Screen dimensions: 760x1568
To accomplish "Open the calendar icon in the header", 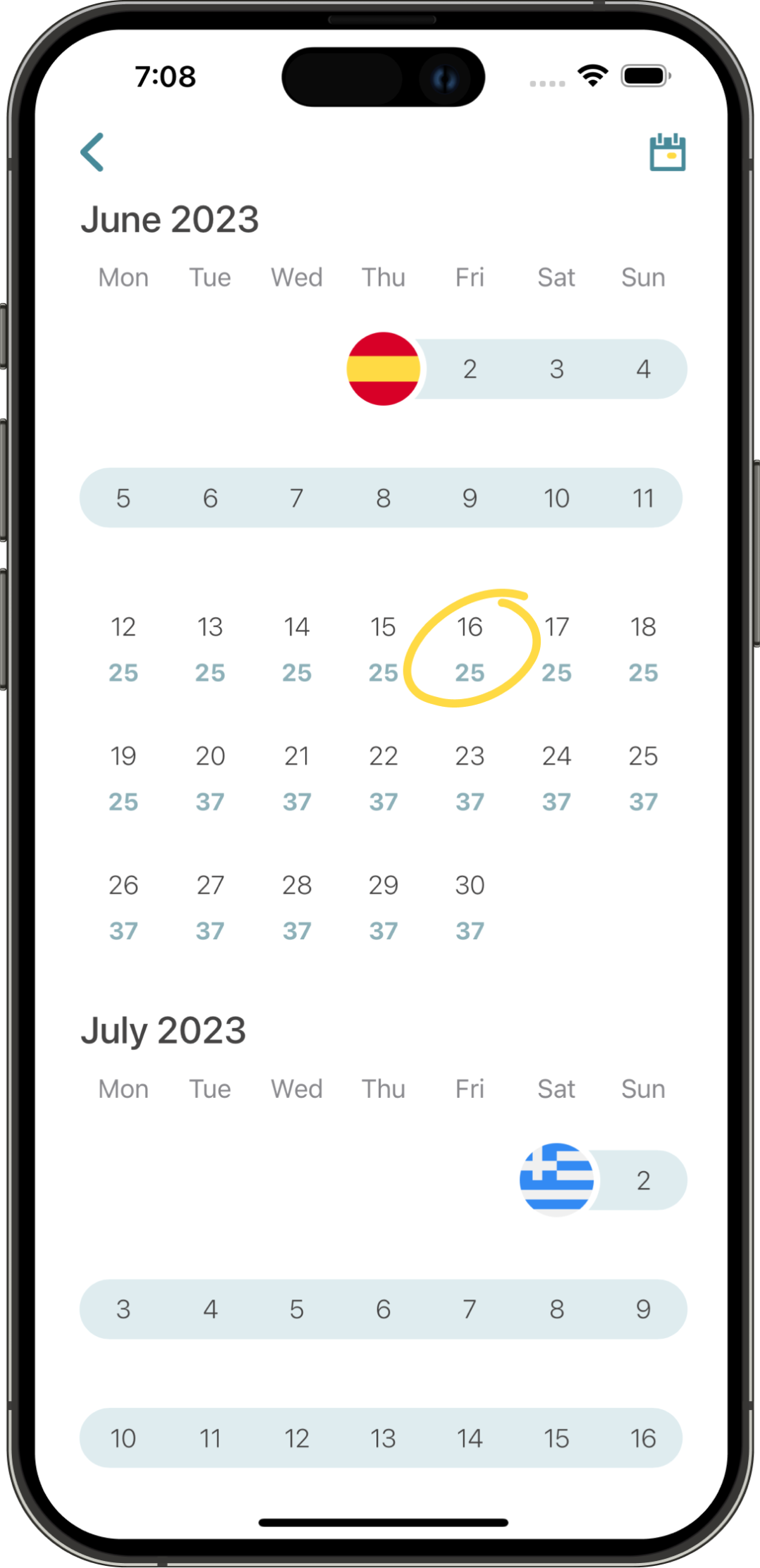I will 667,152.
